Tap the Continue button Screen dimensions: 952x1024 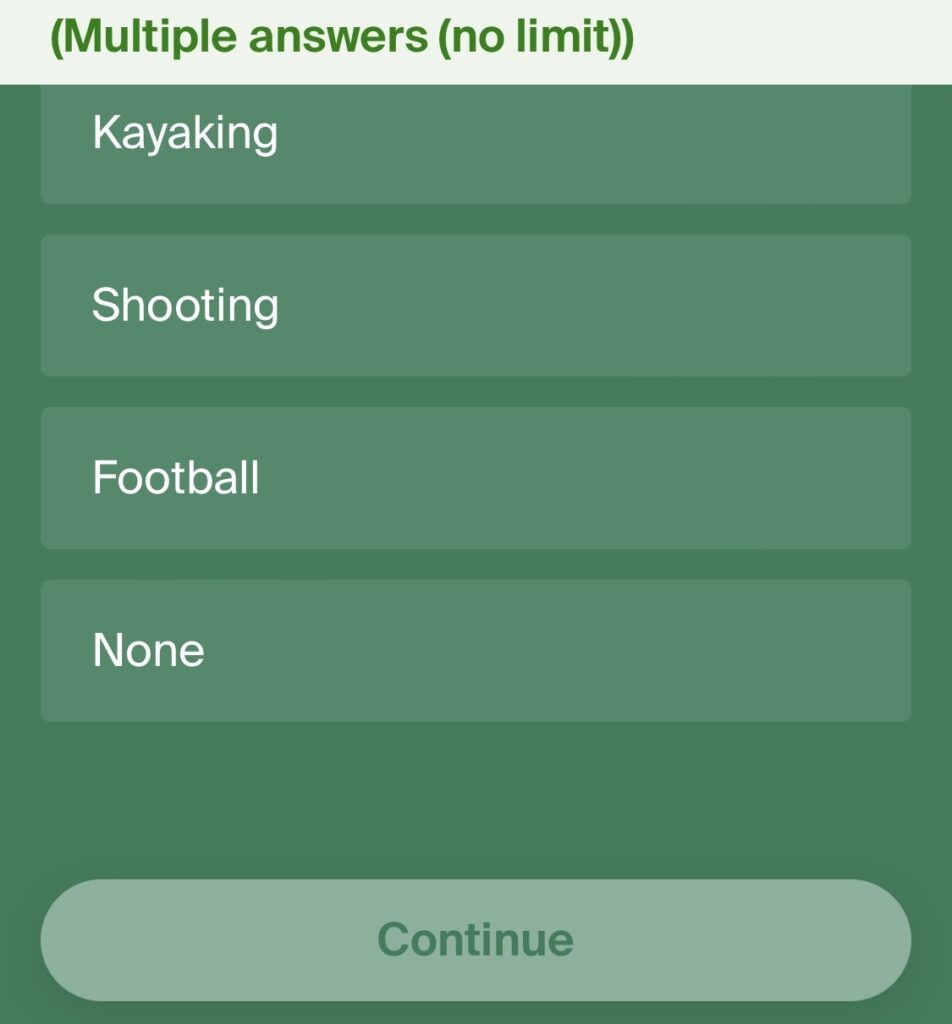[475, 939]
